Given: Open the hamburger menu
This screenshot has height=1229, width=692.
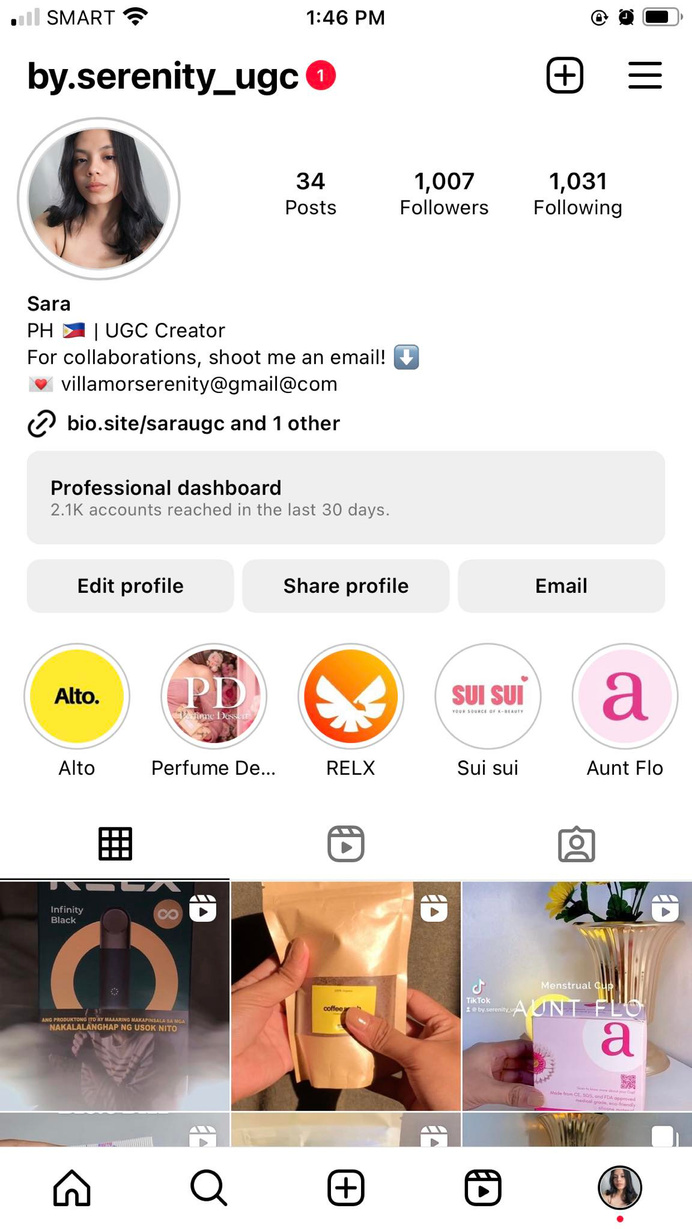Looking at the screenshot, I should click(645, 76).
